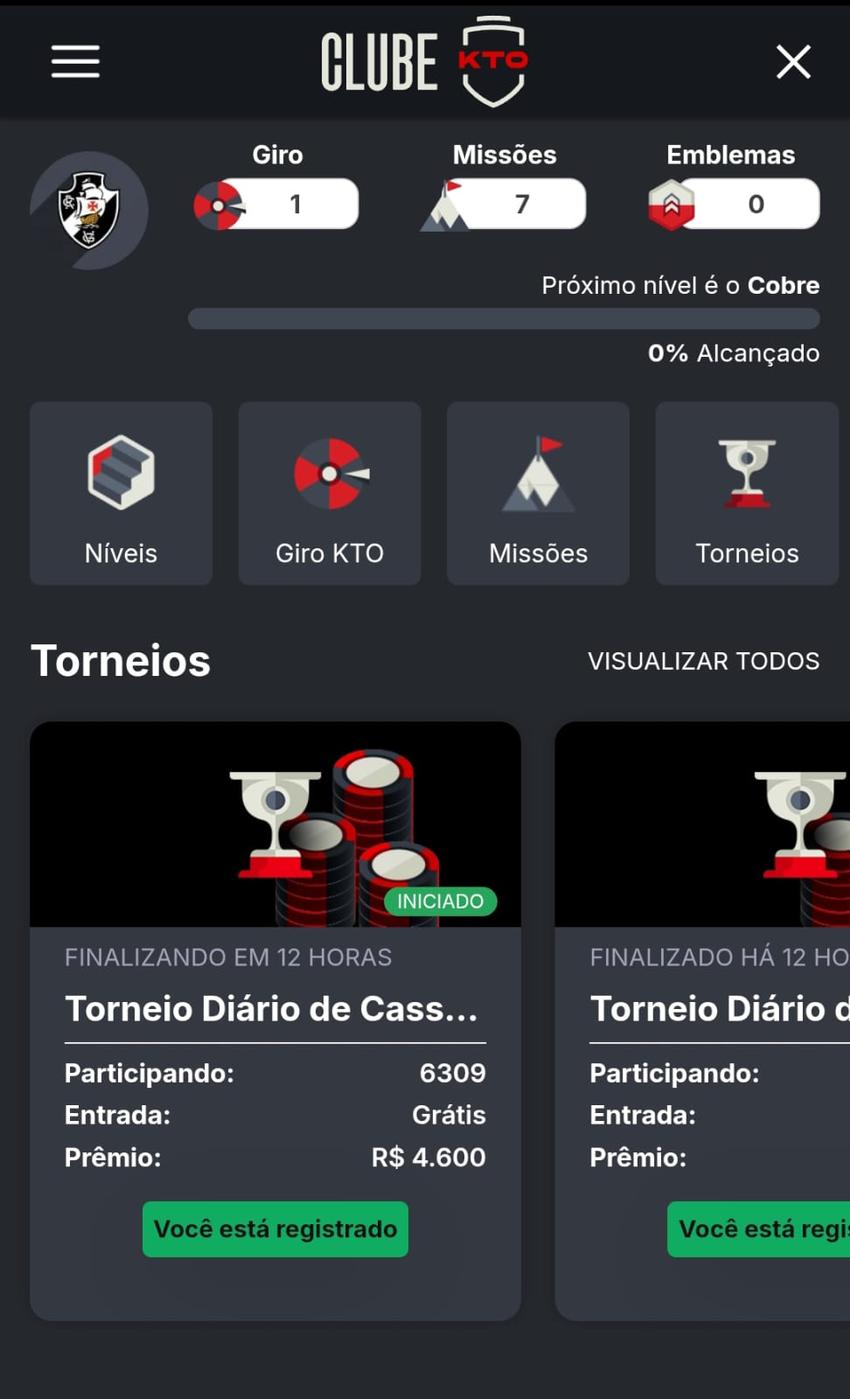Select the Torneios section heading
This screenshot has width=850, height=1399.
click(120, 660)
